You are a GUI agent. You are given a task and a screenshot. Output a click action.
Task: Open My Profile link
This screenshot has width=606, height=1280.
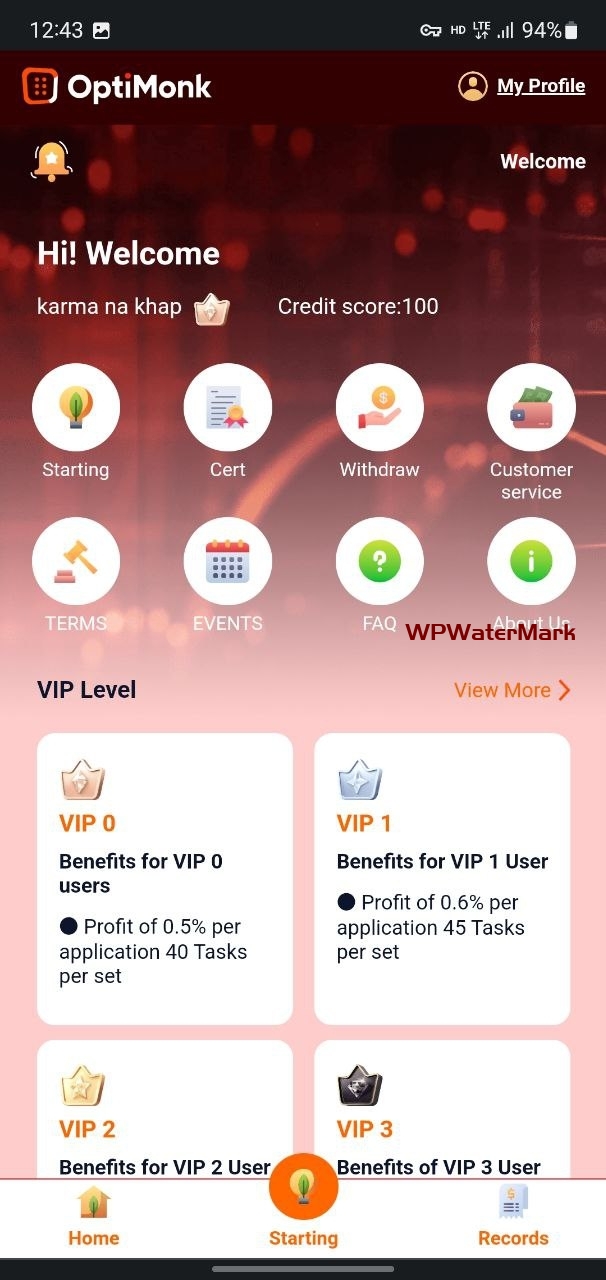(x=522, y=86)
